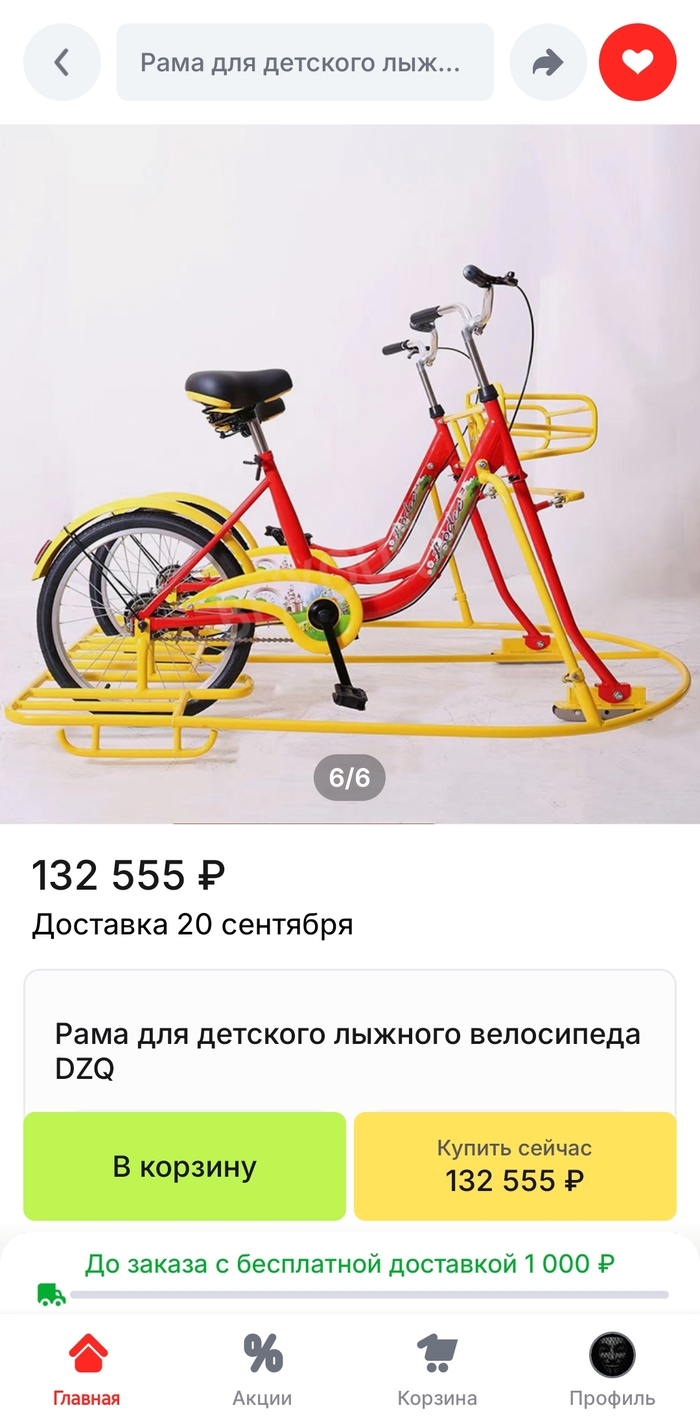Open the Профиль tab
This screenshot has height=1423, width=700.
(612, 1369)
